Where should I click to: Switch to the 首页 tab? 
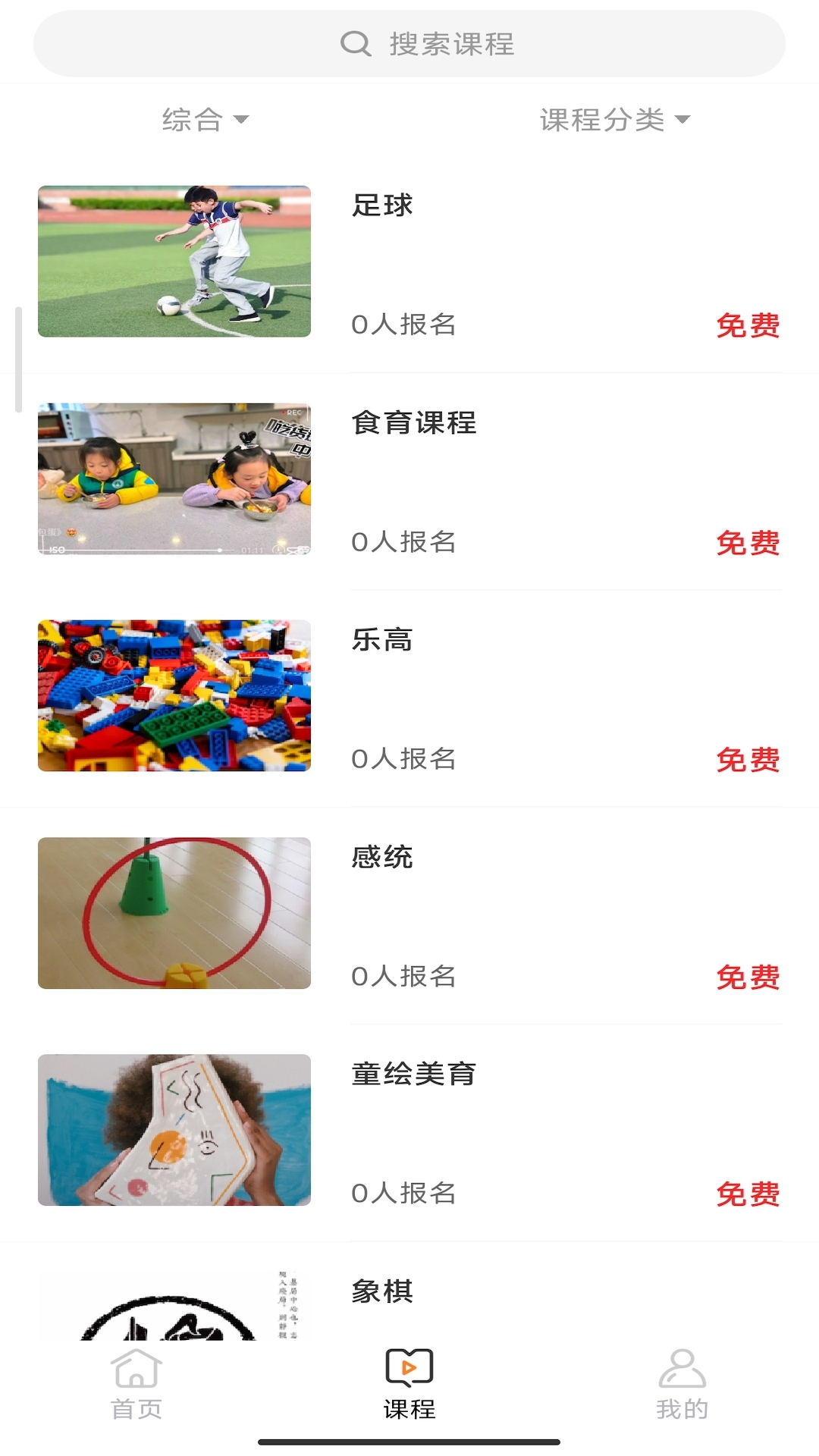click(136, 1384)
